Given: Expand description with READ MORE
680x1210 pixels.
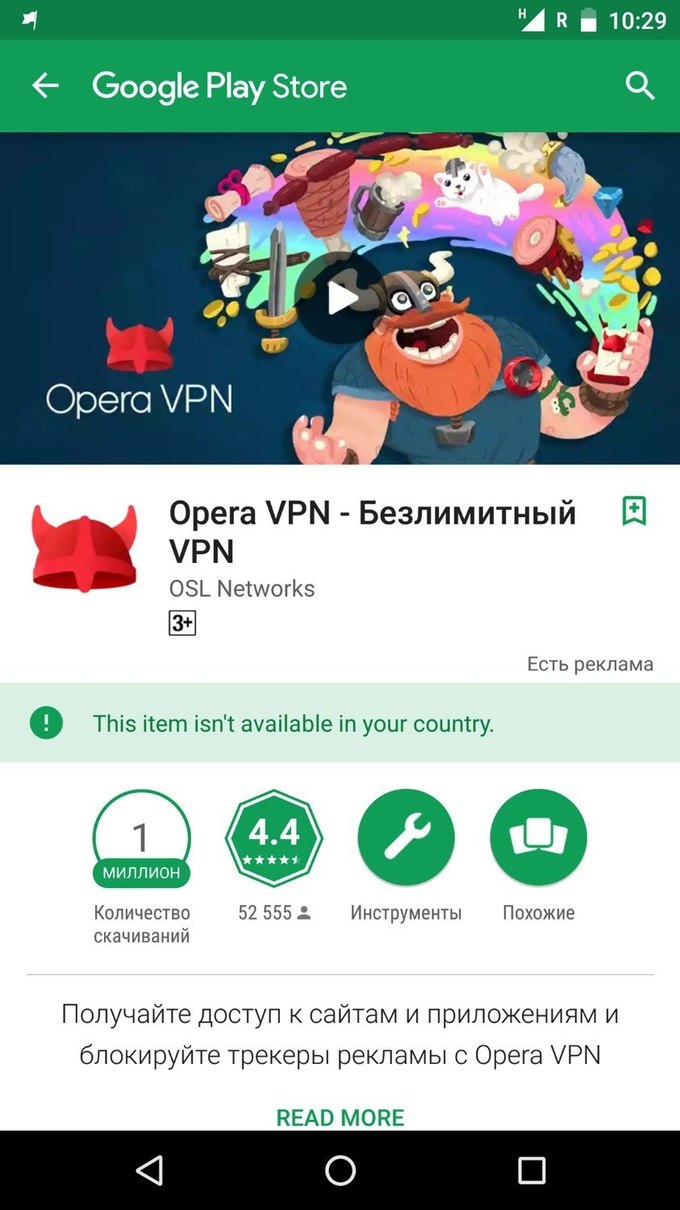Looking at the screenshot, I should 340,1117.
